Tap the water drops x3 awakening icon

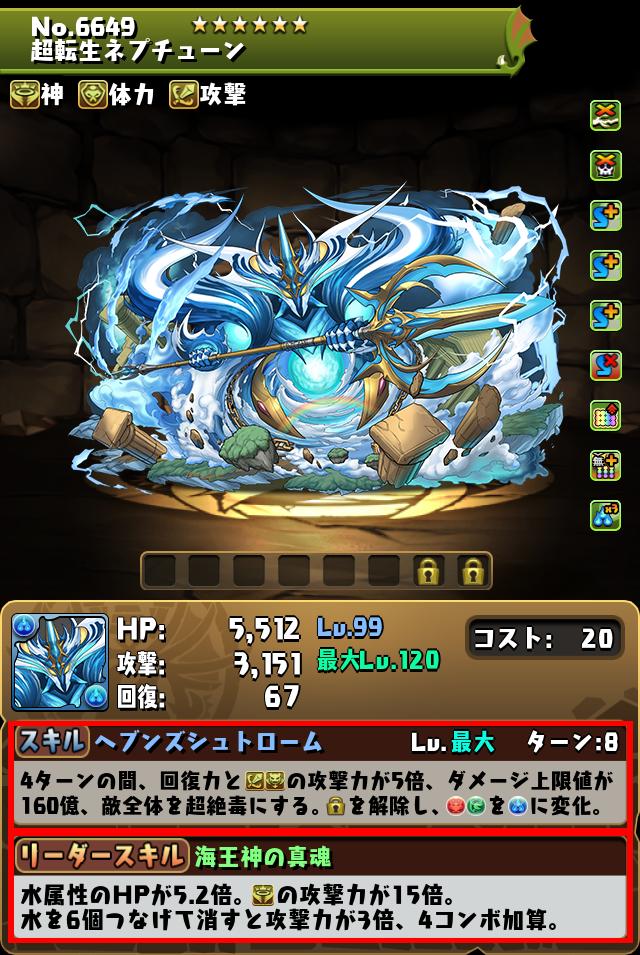[x=605, y=514]
